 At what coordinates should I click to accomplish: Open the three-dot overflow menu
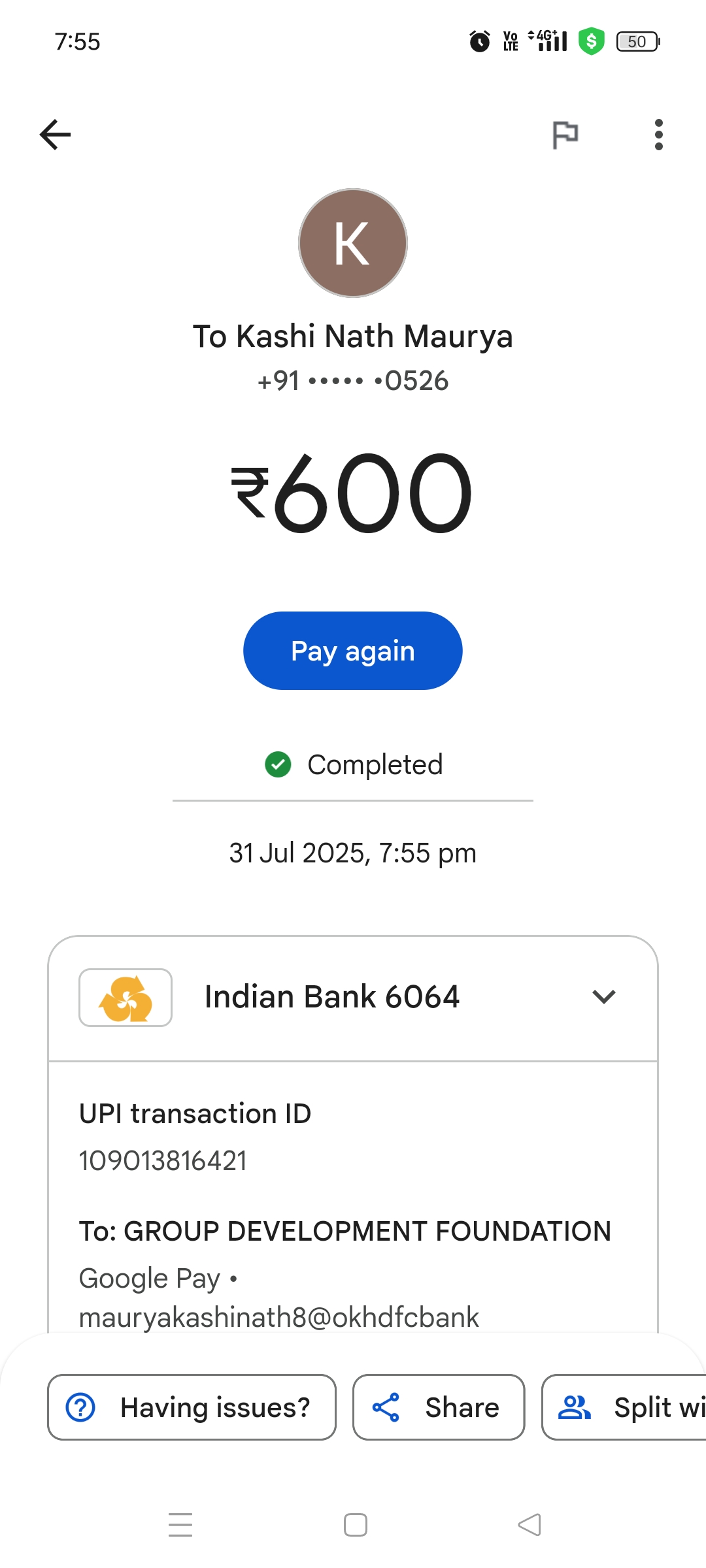[x=658, y=135]
